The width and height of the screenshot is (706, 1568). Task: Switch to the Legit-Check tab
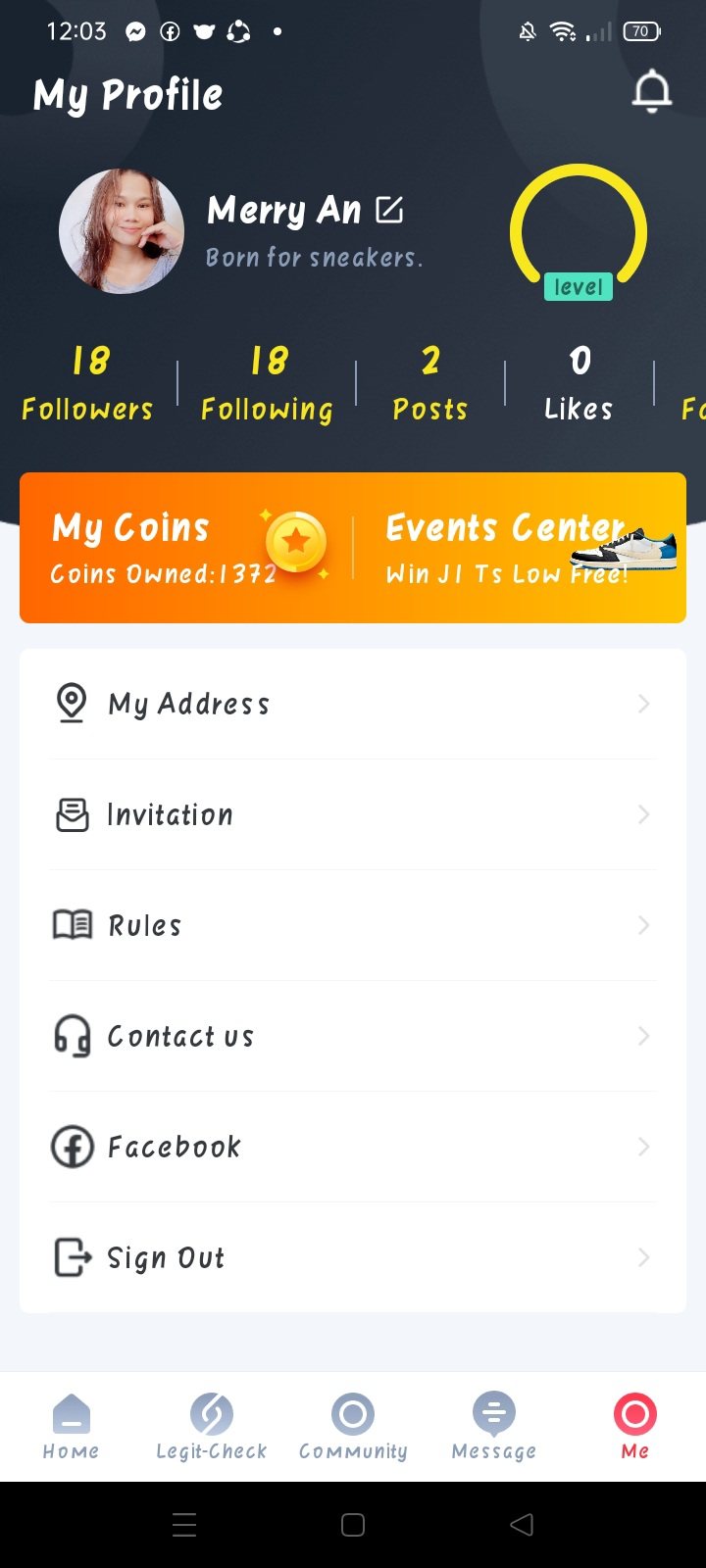tap(212, 1426)
